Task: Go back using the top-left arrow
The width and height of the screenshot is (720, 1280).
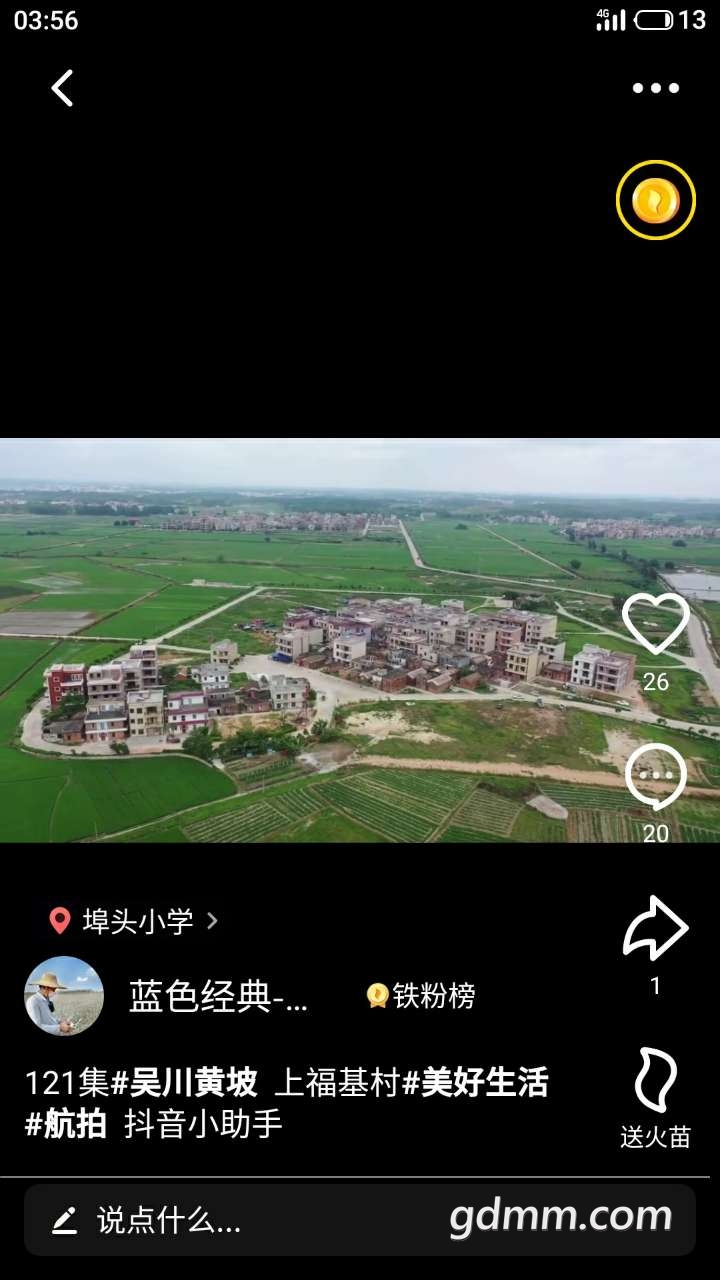Action: (62, 88)
